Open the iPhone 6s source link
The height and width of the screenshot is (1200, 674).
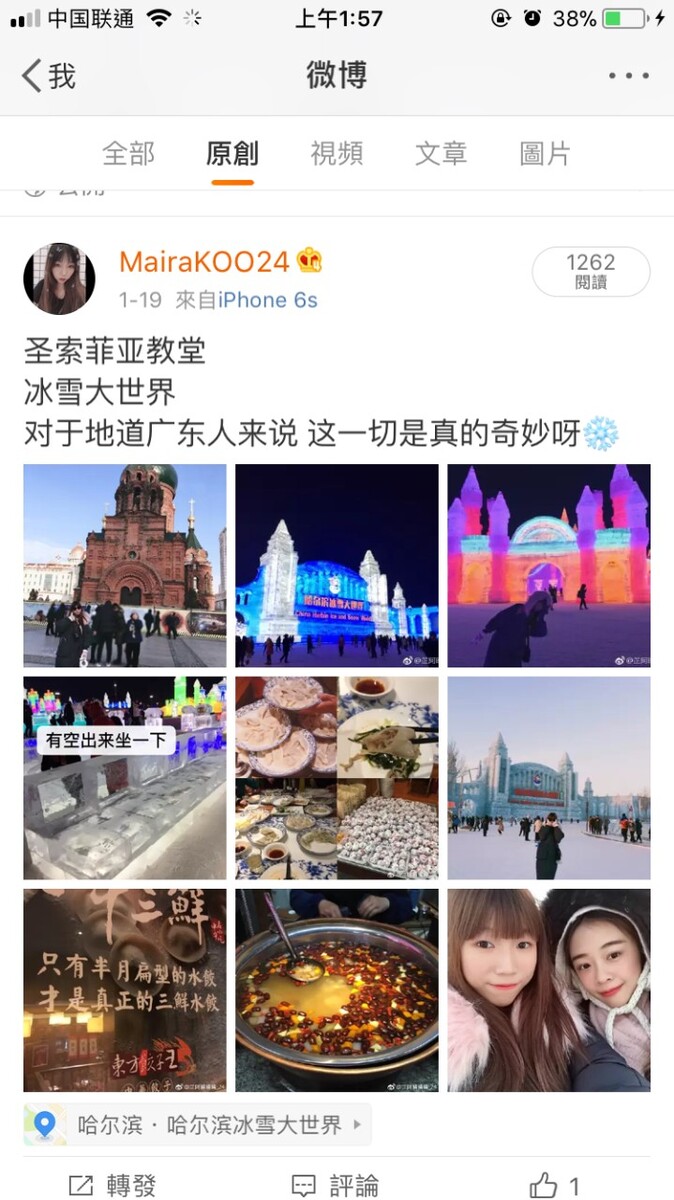pos(267,300)
